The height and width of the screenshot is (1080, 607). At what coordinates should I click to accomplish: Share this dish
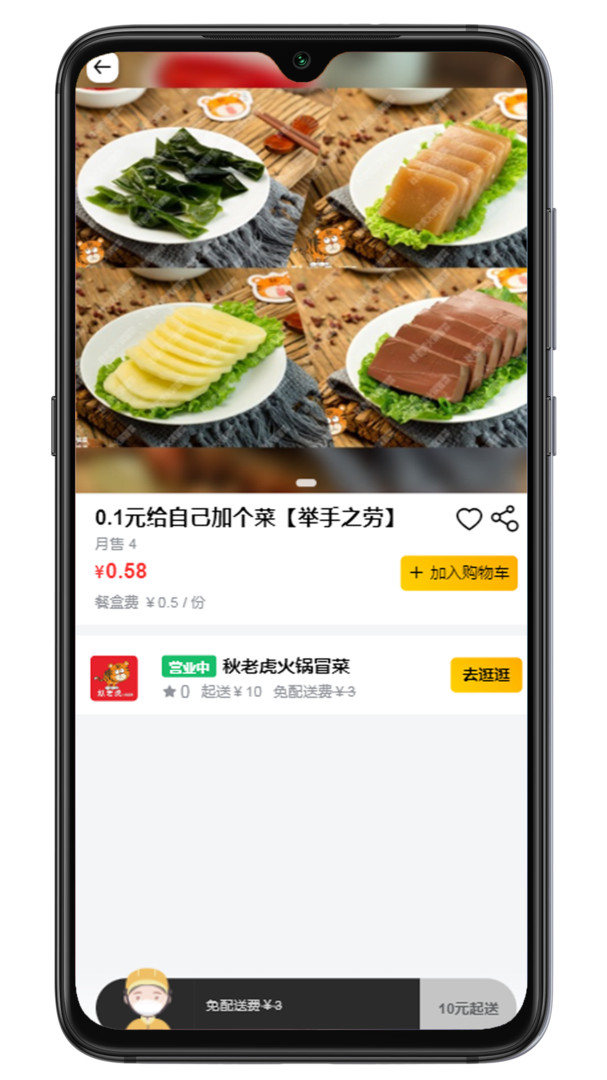[x=505, y=518]
